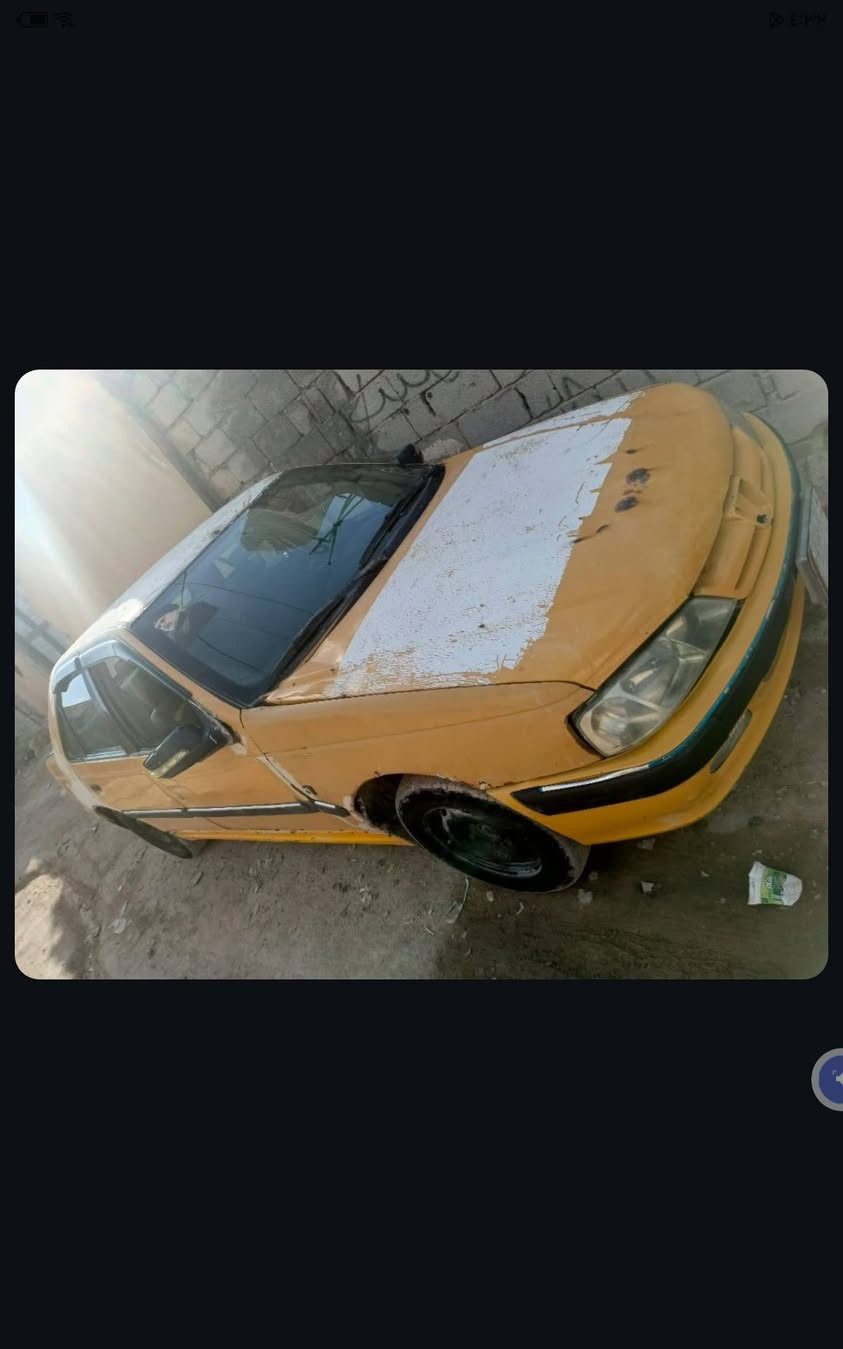Viewport: 843px width, 1349px height.
Task: Tap the muted notifications icon beside the clock
Action: [x=776, y=19]
